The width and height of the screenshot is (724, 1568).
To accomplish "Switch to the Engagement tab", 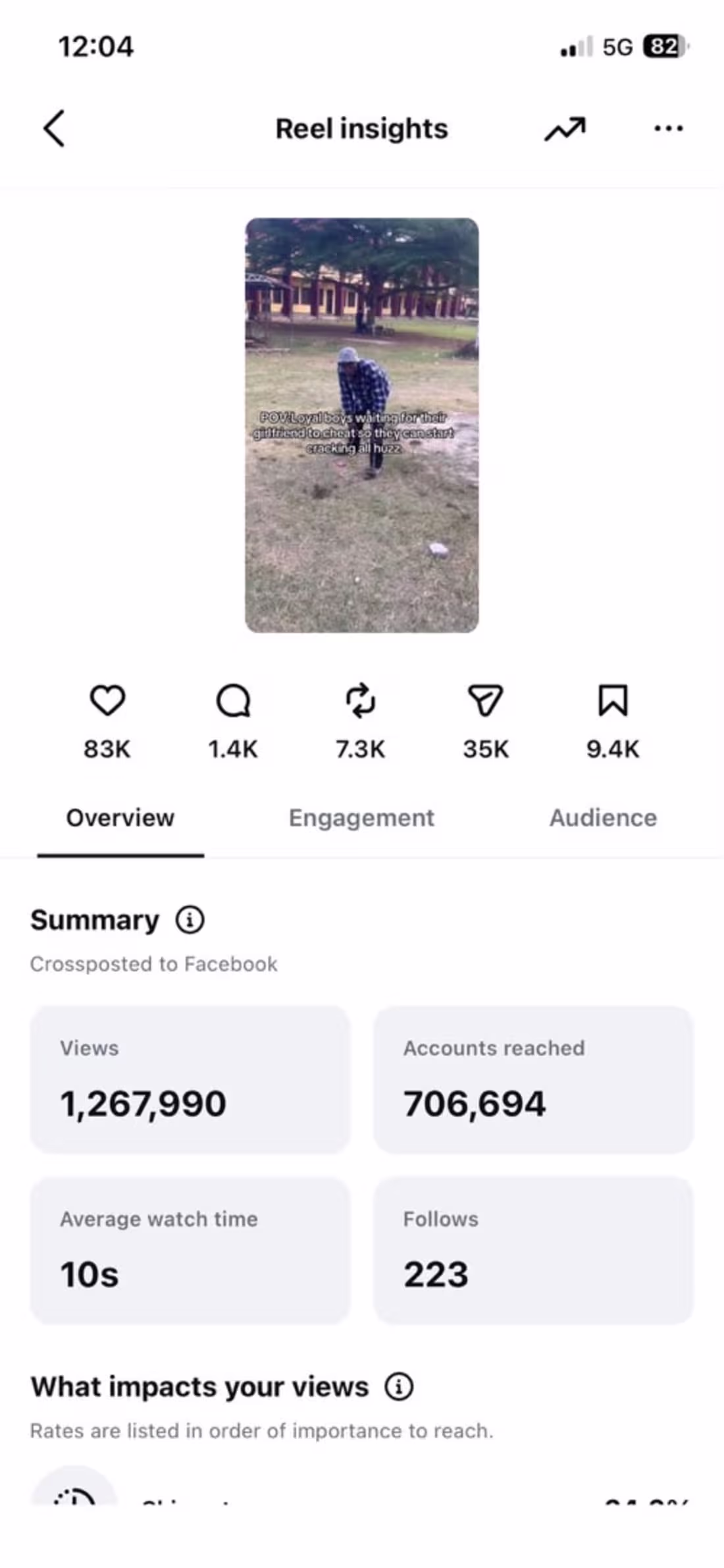I will click(361, 817).
